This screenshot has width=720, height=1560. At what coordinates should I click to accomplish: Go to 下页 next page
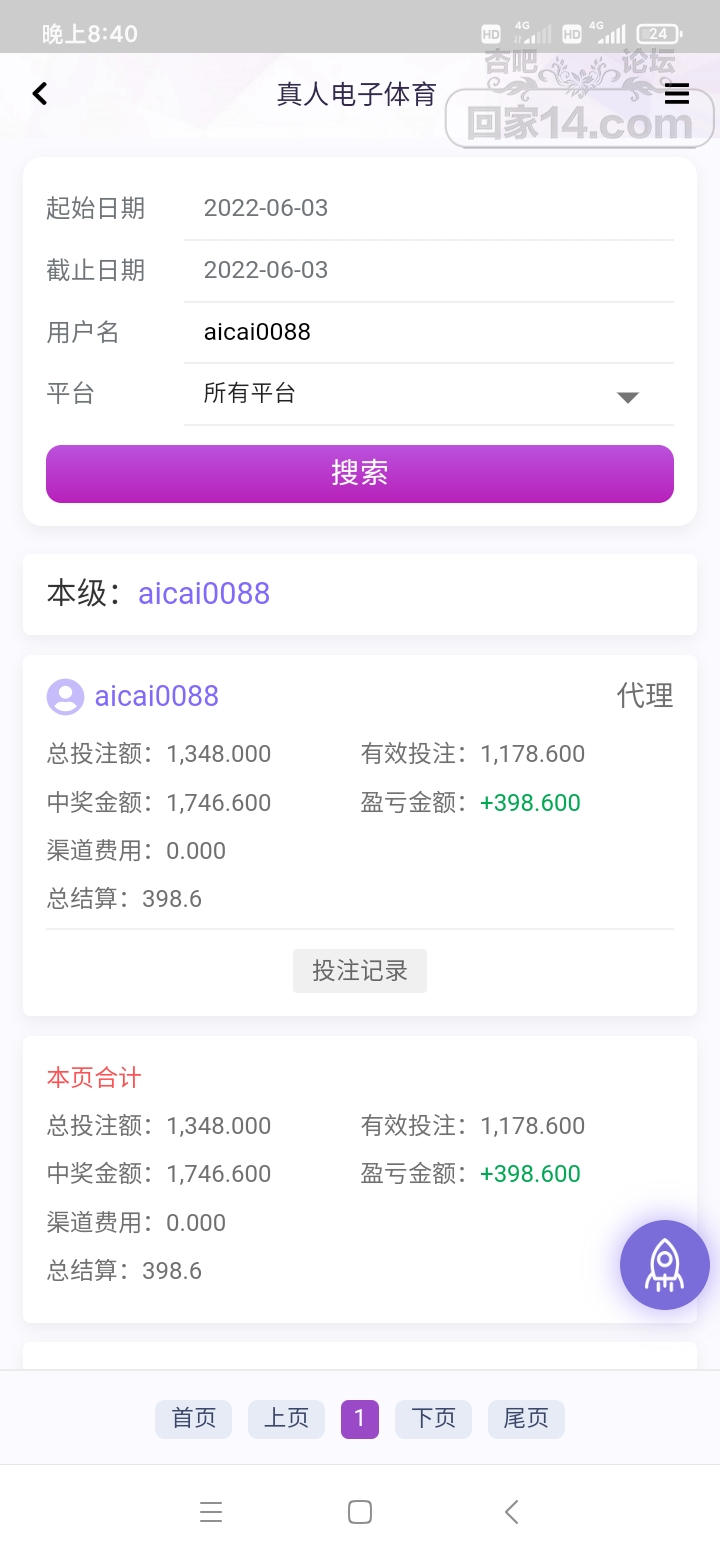point(433,1419)
